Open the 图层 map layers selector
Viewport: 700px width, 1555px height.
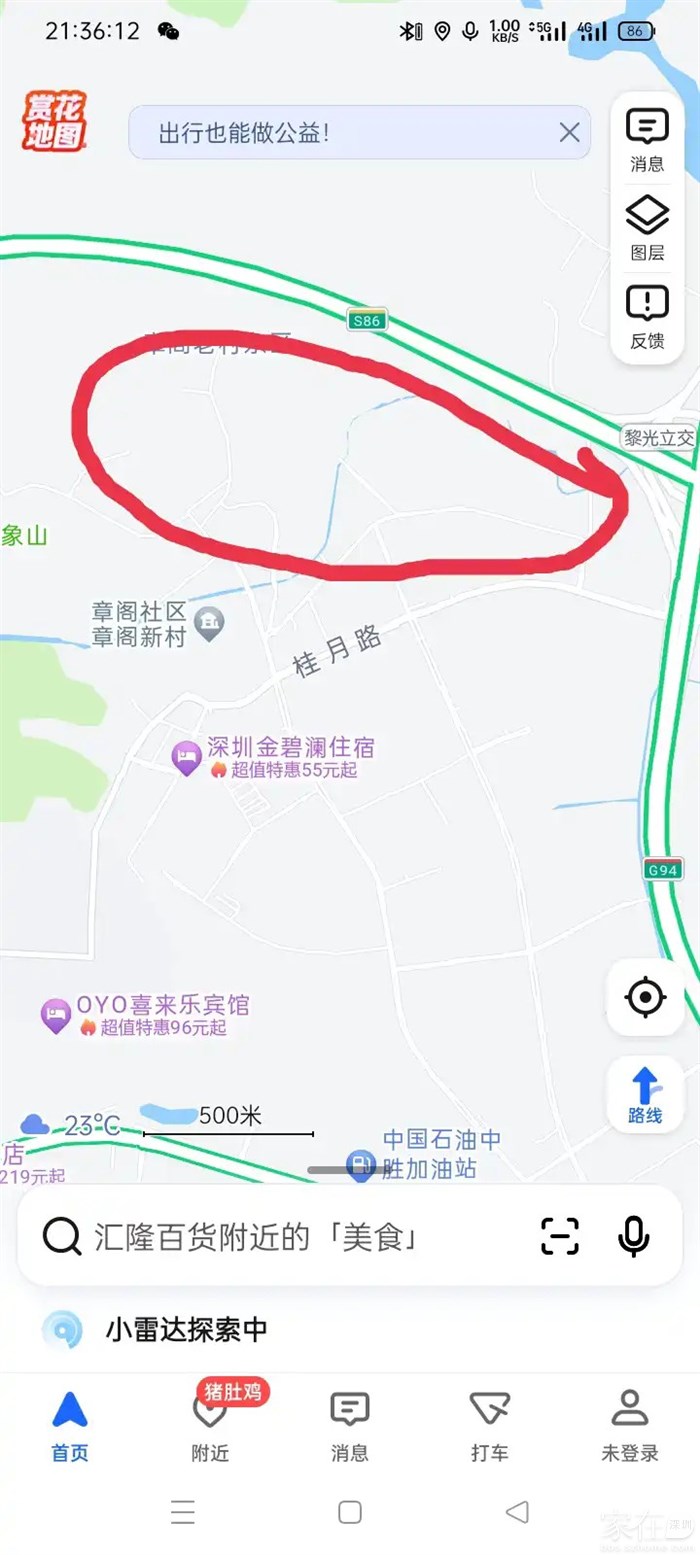pos(647,227)
